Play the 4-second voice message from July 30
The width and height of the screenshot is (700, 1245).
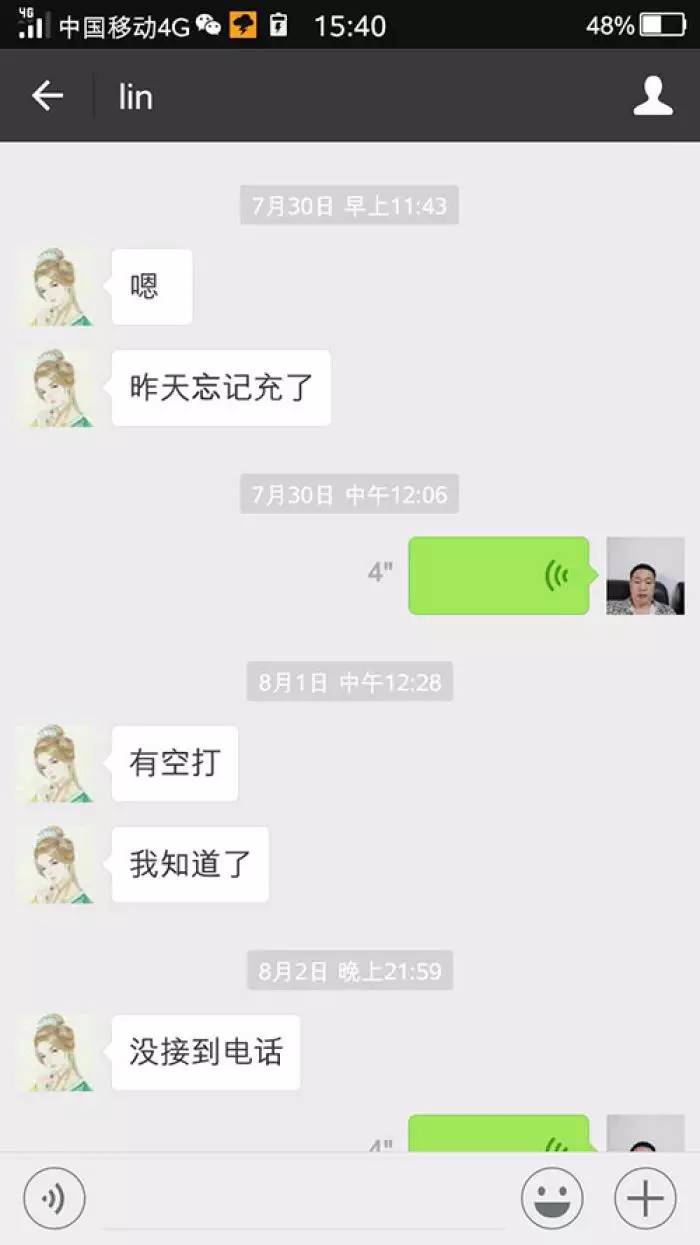click(499, 575)
